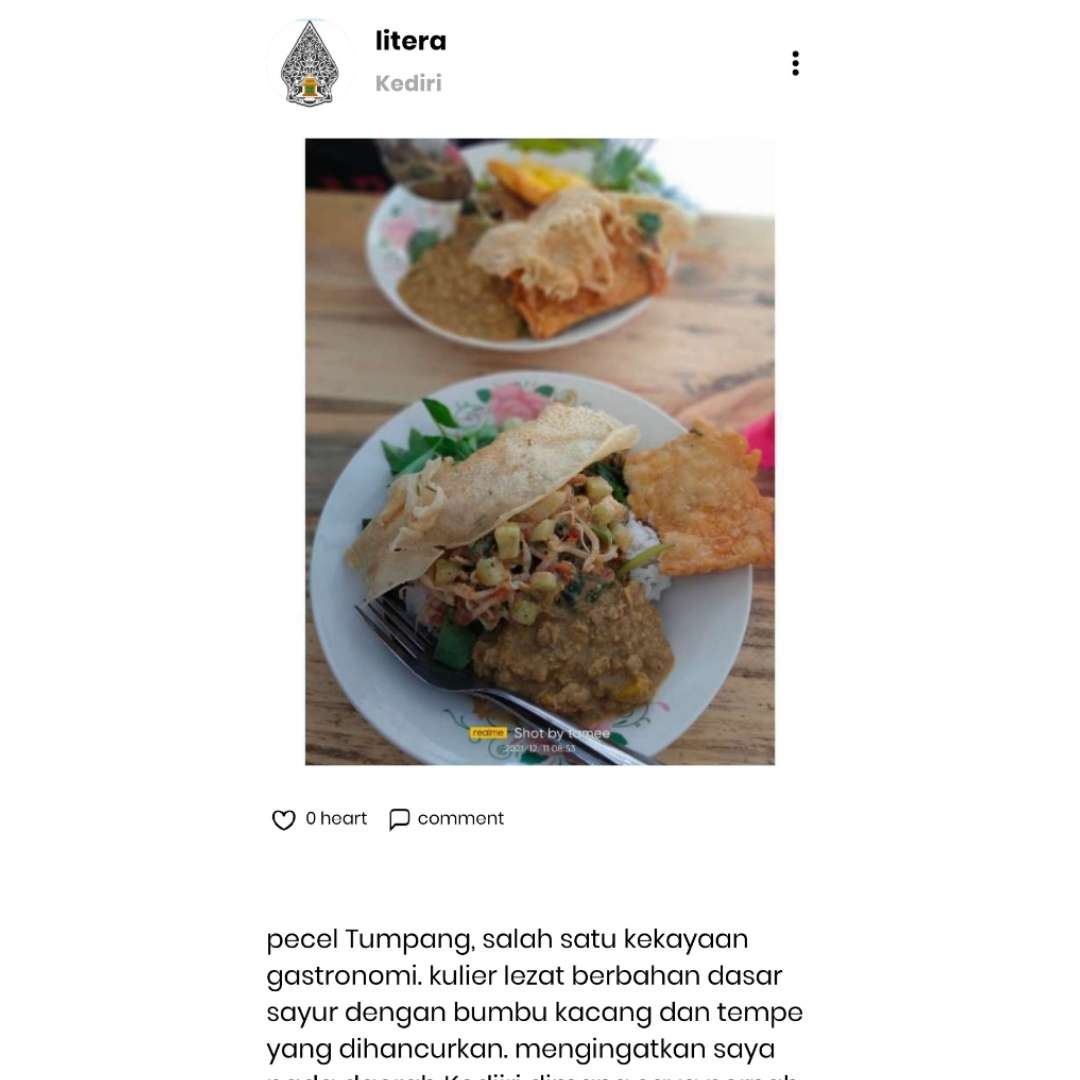
Task: Open litera's profile avatar
Action: [310, 63]
